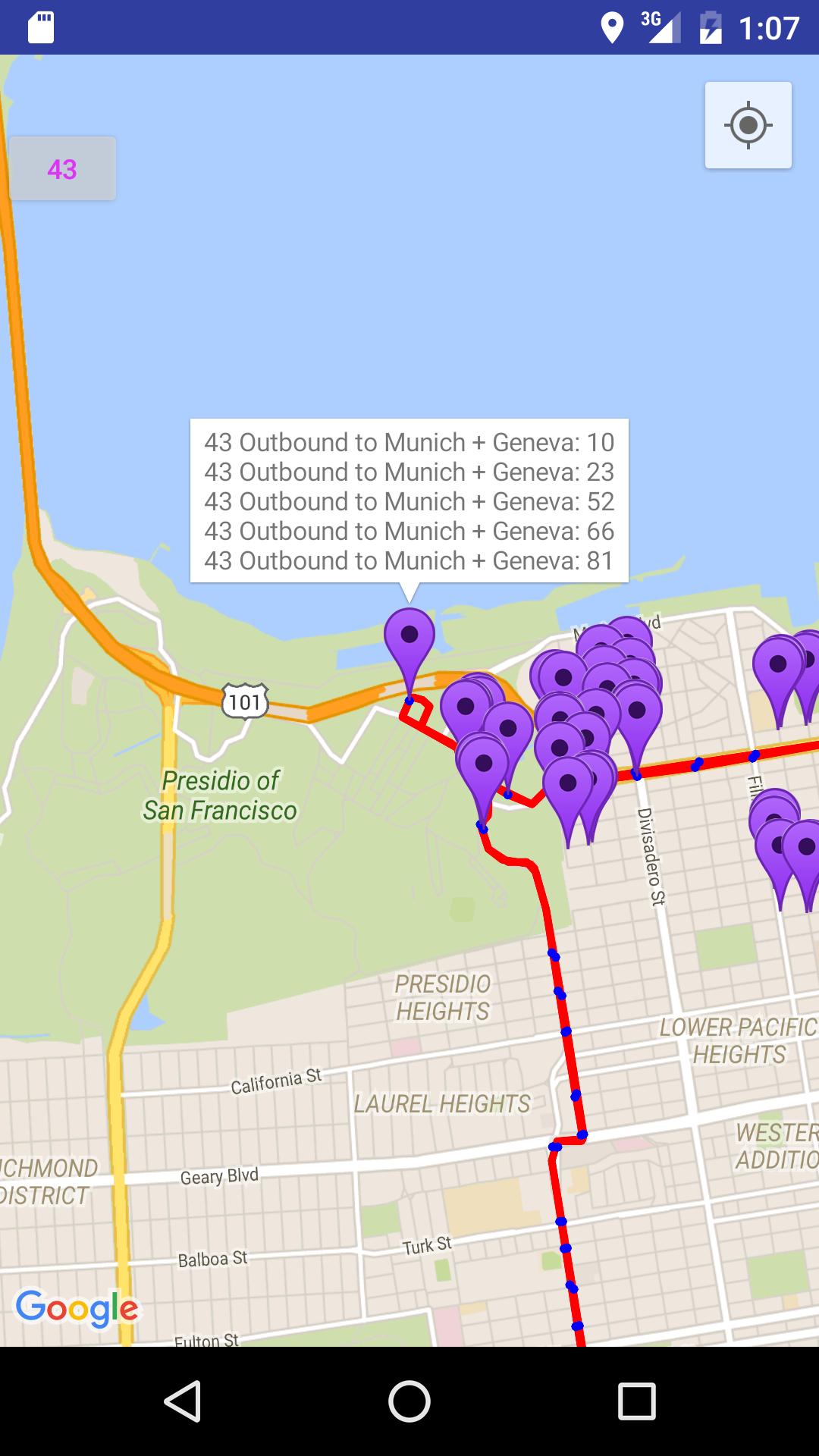Tap the my-location crosshair icon
The height and width of the screenshot is (1456, 819).
[748, 126]
